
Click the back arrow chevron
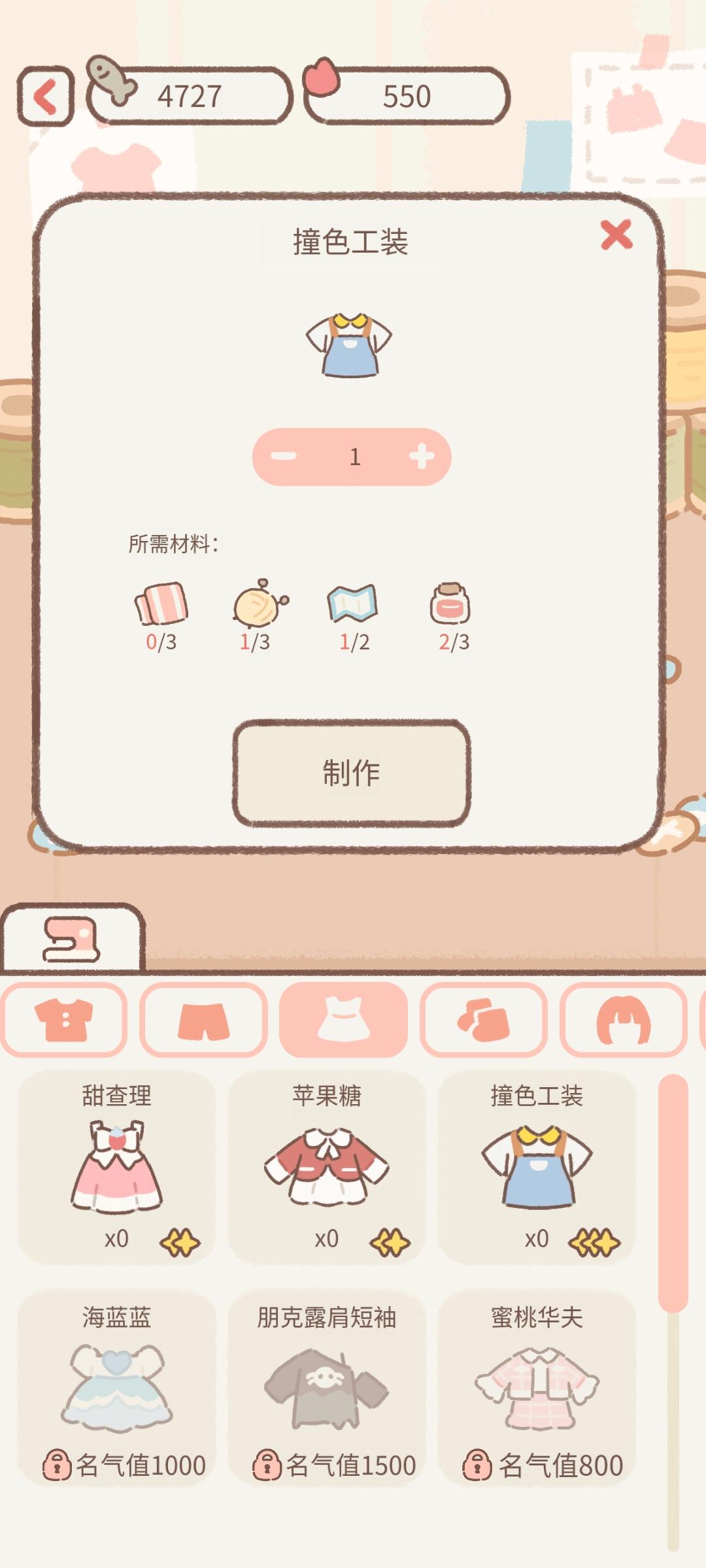[x=44, y=96]
